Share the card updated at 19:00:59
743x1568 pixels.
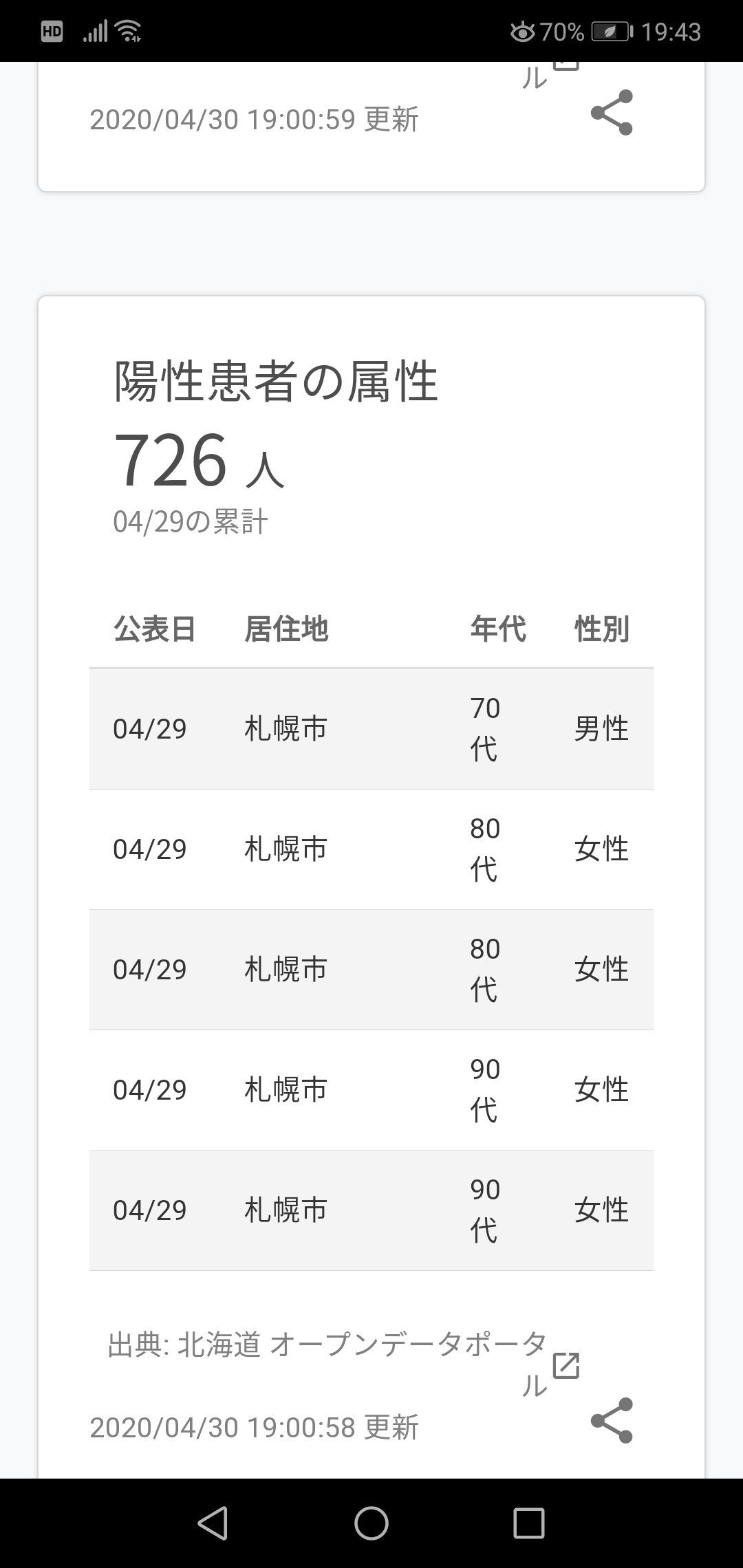pyautogui.click(x=612, y=112)
